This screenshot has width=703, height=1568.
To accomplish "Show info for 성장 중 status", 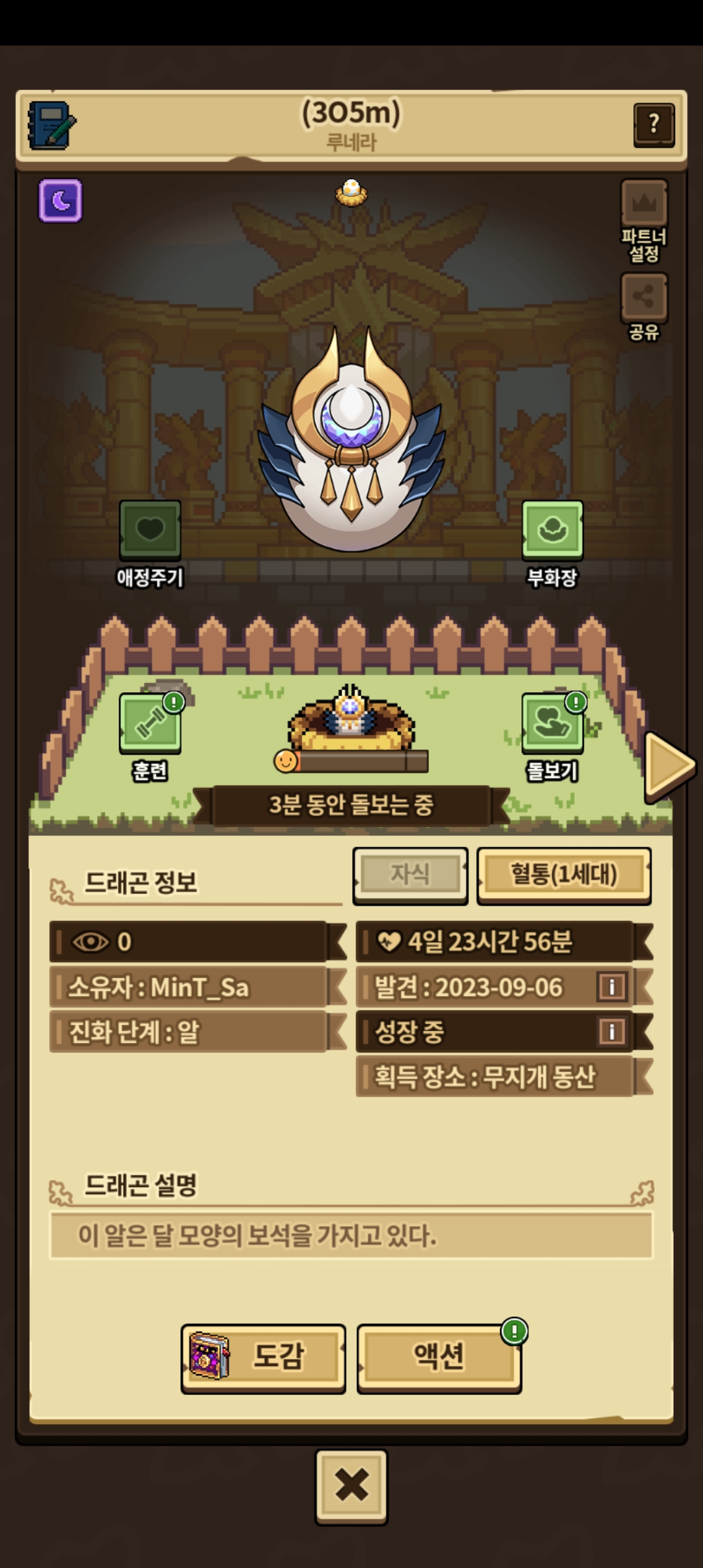I will pos(611,1031).
